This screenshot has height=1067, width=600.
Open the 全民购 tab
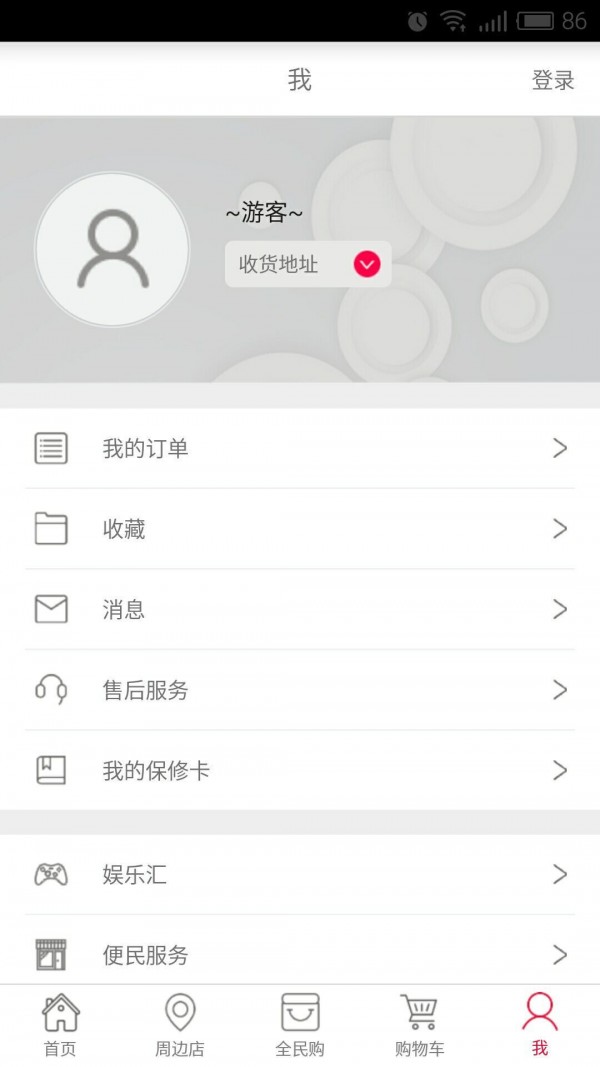300,1025
